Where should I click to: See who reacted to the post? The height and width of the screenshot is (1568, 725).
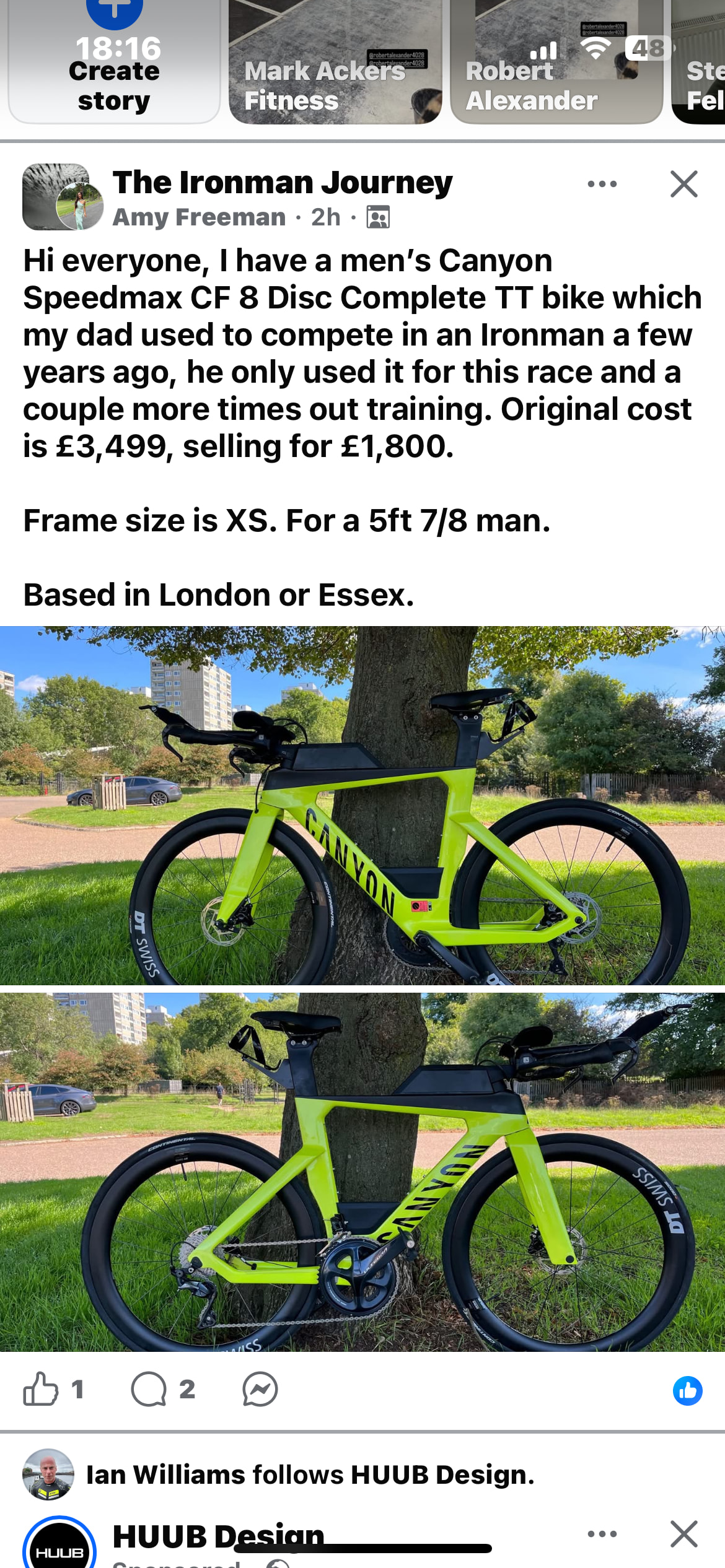(687, 1390)
